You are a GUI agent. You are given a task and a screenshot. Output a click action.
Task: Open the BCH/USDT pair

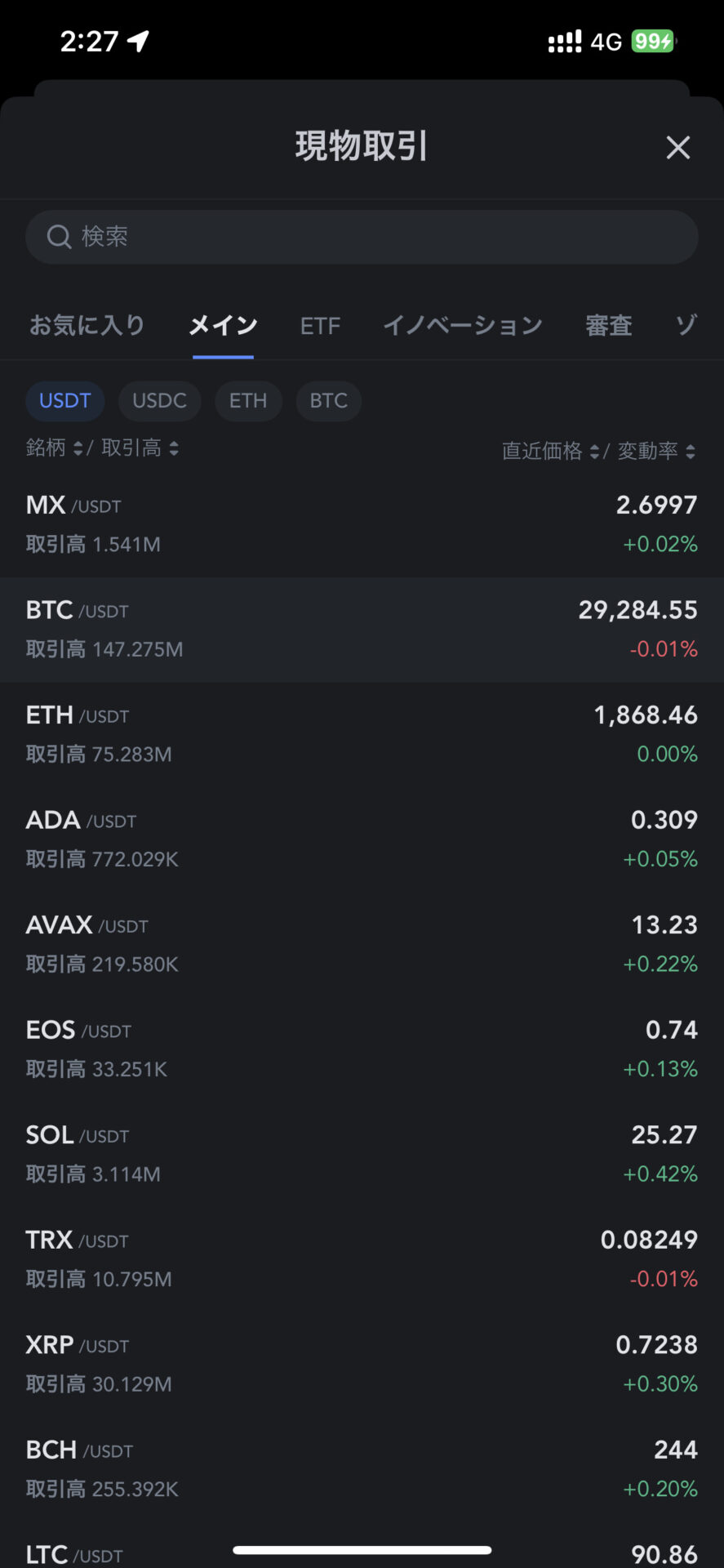362,1469
